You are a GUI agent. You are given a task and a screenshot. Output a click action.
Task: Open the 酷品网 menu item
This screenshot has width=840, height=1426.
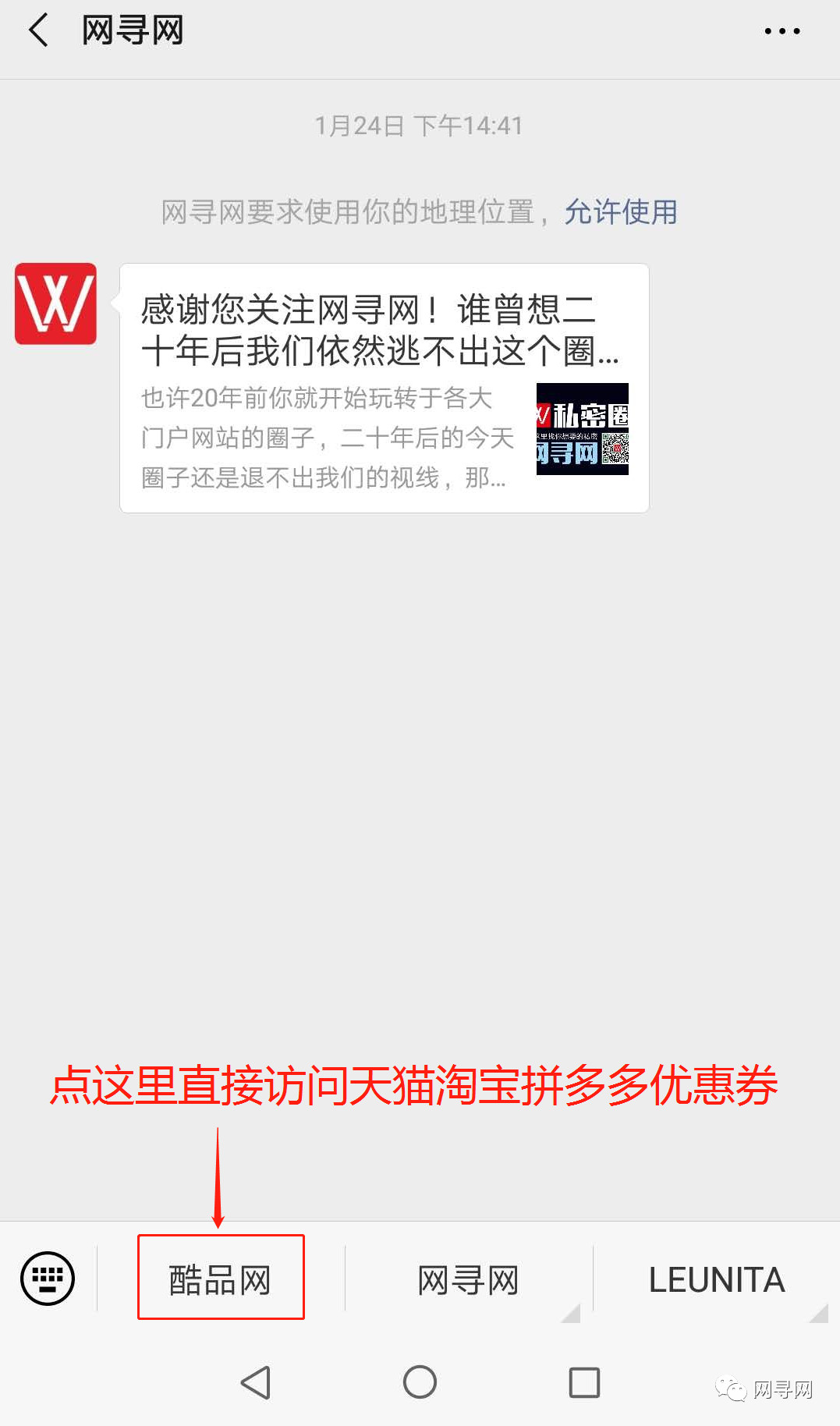click(221, 1279)
